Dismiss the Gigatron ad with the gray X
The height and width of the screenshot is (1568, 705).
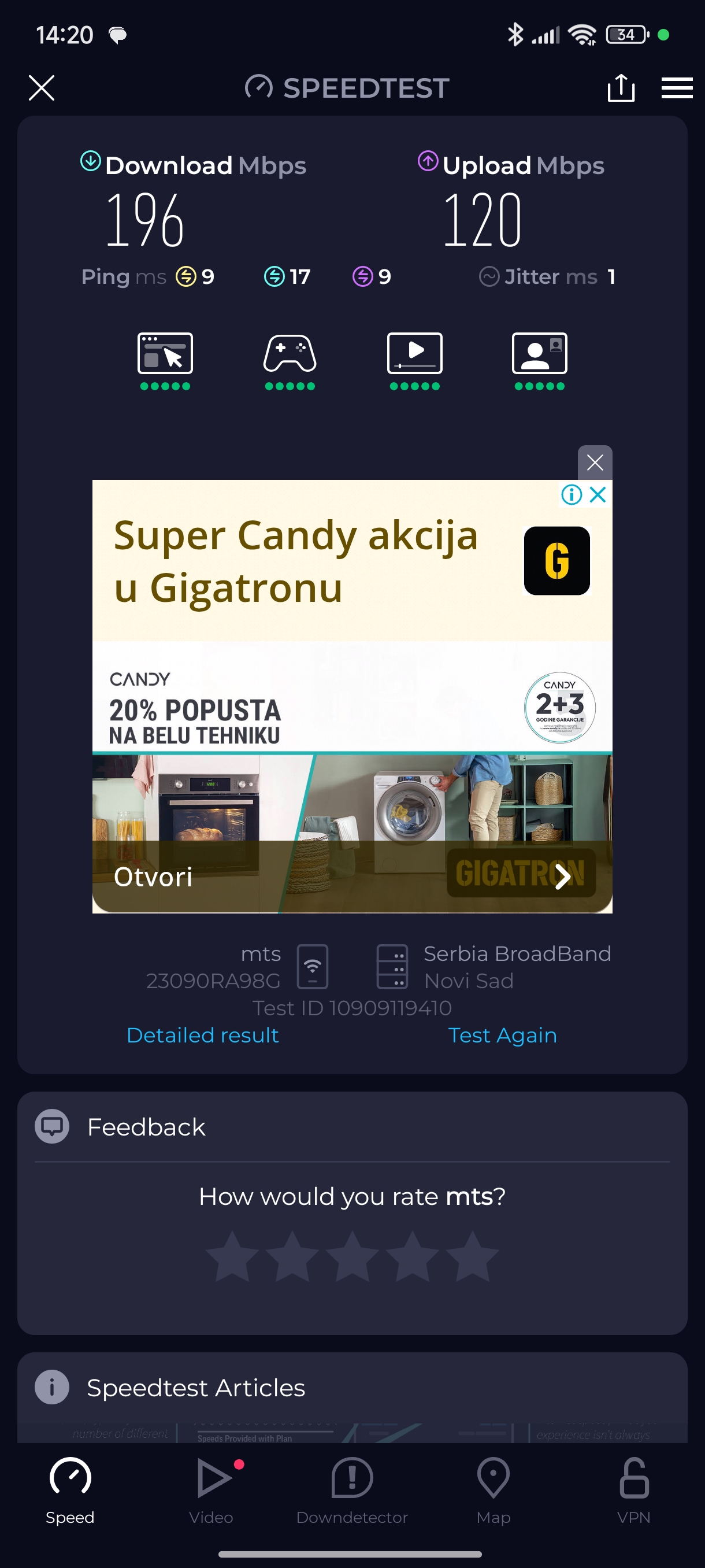(x=594, y=463)
